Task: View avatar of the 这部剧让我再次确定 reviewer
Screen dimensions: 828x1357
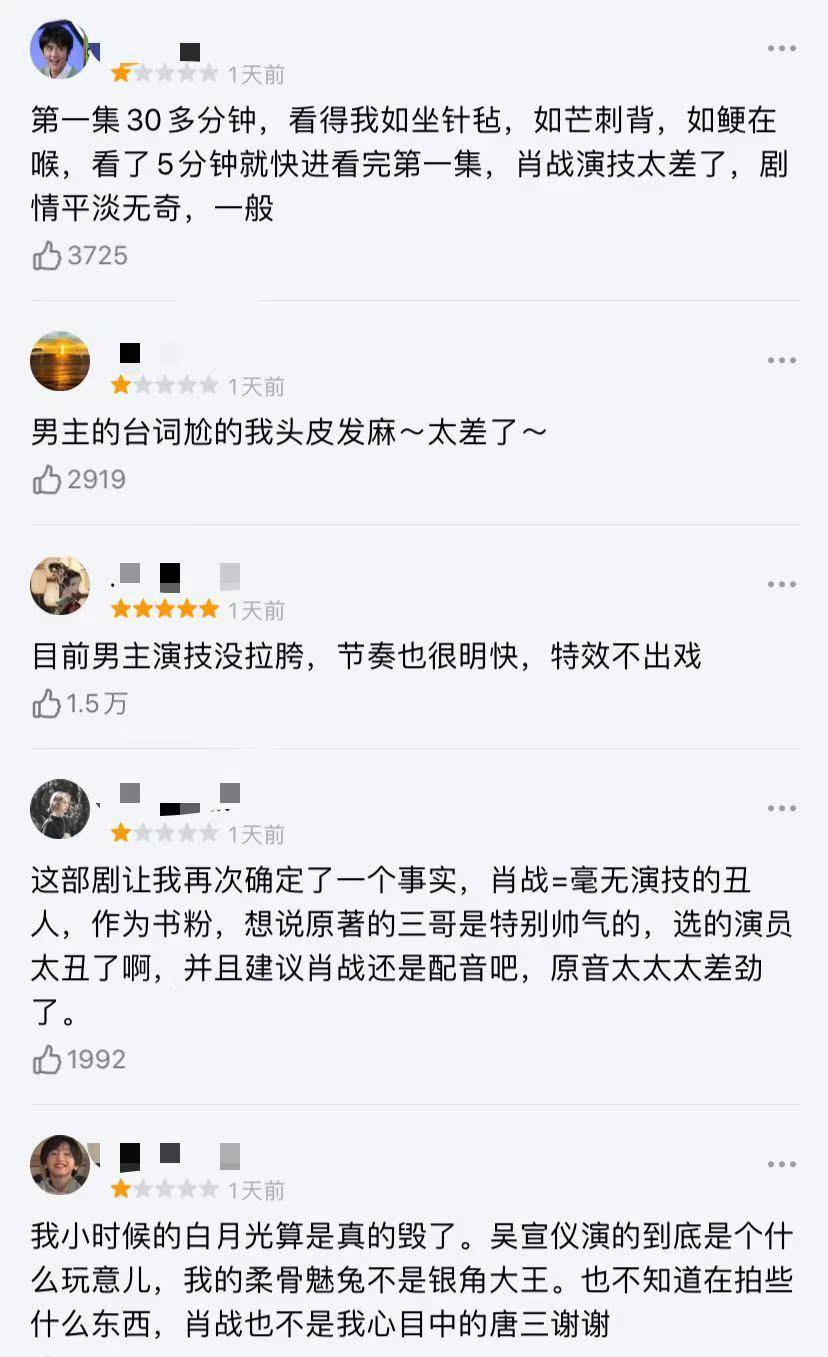Action: point(60,809)
